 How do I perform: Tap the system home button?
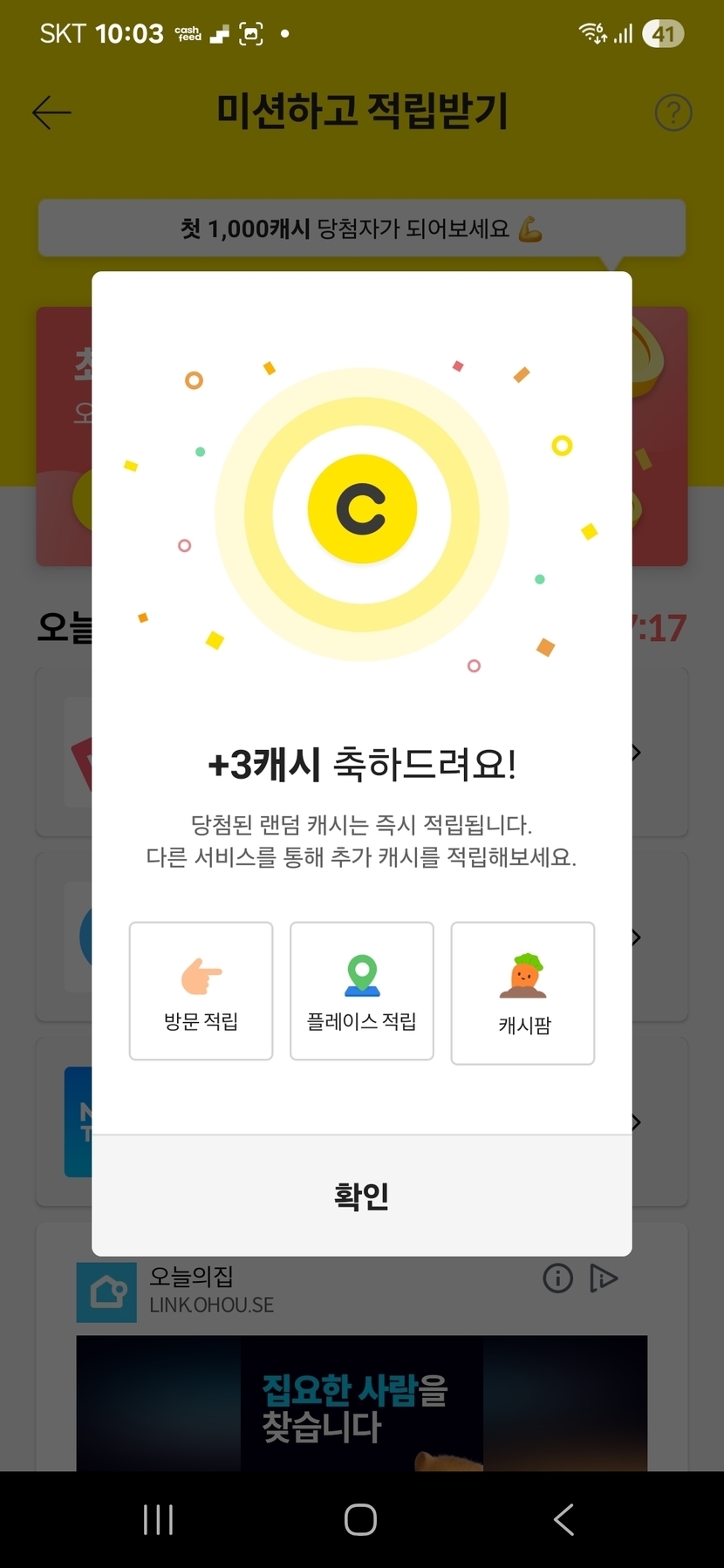coord(361,1519)
